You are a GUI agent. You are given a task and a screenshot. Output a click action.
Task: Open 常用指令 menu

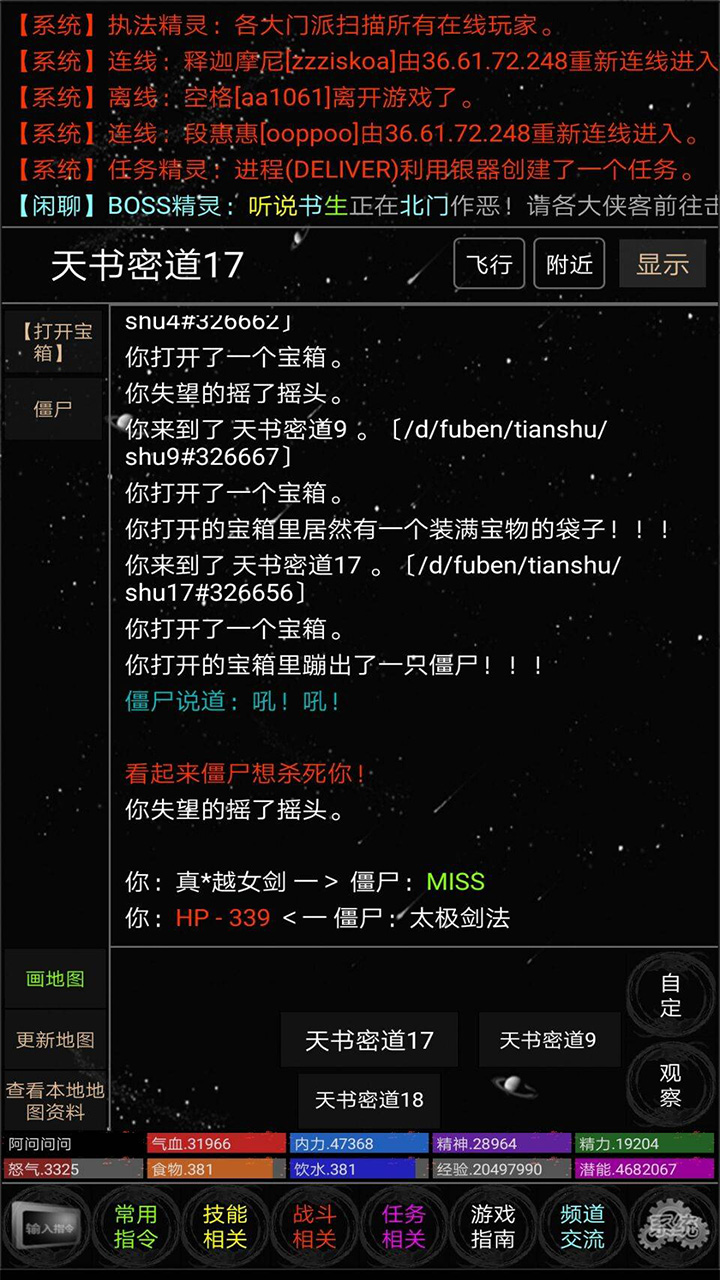(x=135, y=1227)
